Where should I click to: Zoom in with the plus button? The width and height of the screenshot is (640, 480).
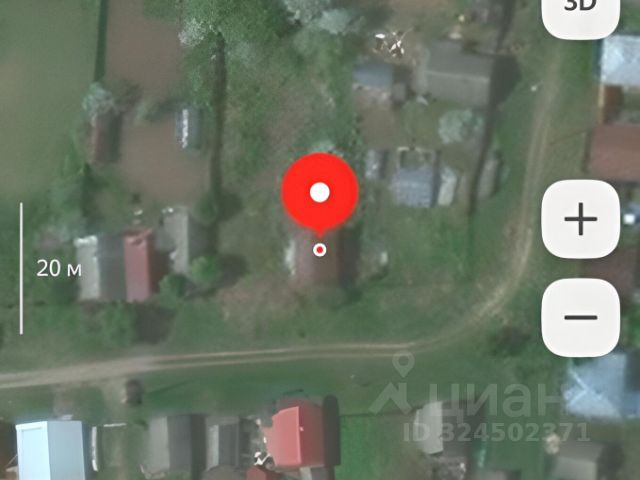coord(580,219)
